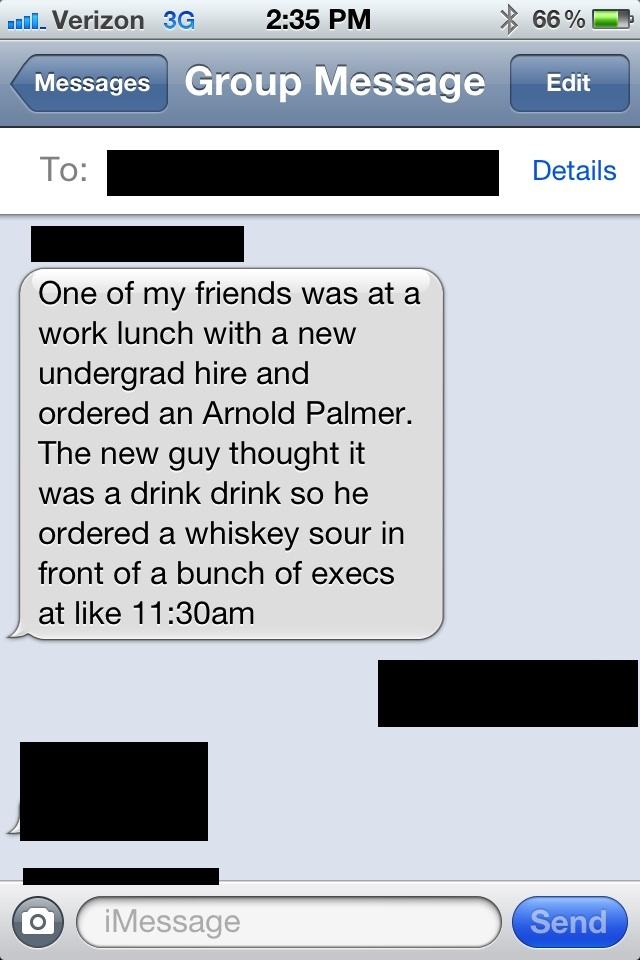Image resolution: width=640 pixels, height=960 pixels.
Task: Focus the iMessage text field
Action: (288, 921)
